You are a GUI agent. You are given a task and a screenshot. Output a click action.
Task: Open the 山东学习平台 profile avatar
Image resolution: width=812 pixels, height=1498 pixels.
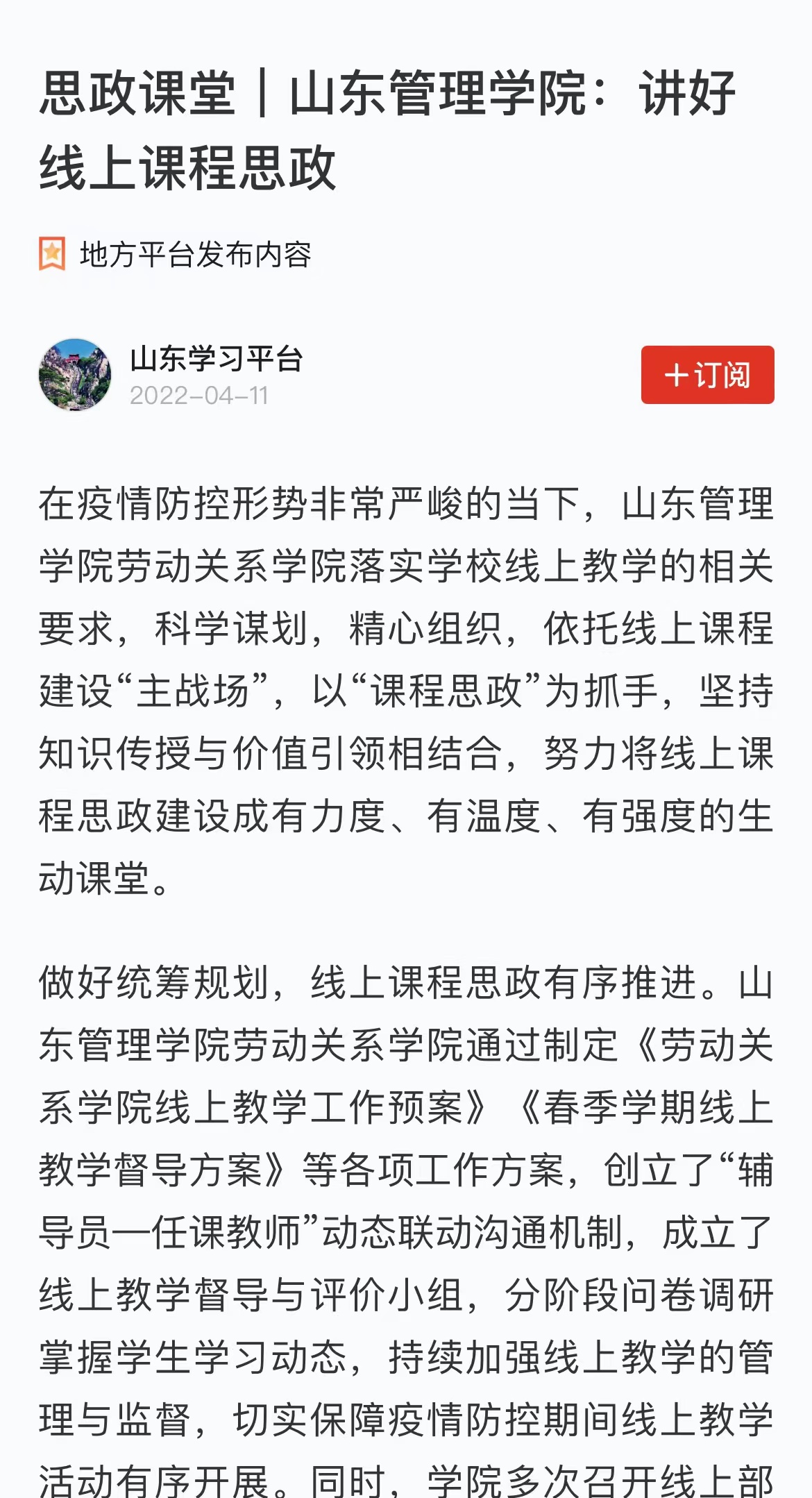(x=75, y=375)
